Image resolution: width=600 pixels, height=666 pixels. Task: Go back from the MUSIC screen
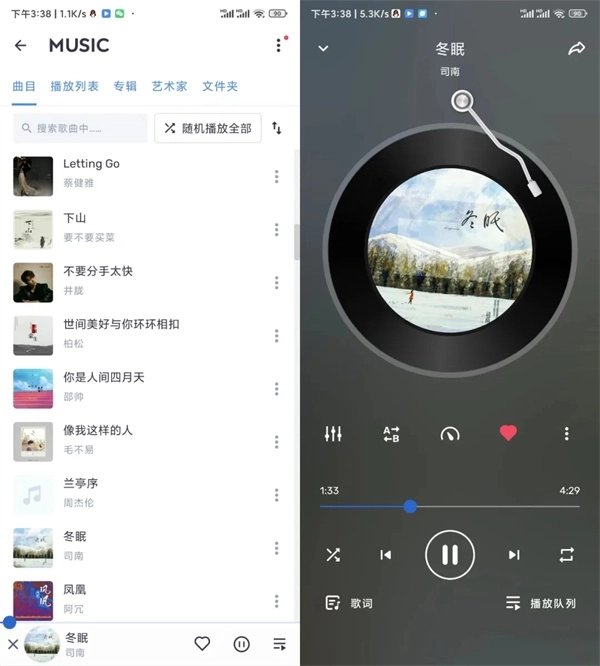click(x=20, y=45)
